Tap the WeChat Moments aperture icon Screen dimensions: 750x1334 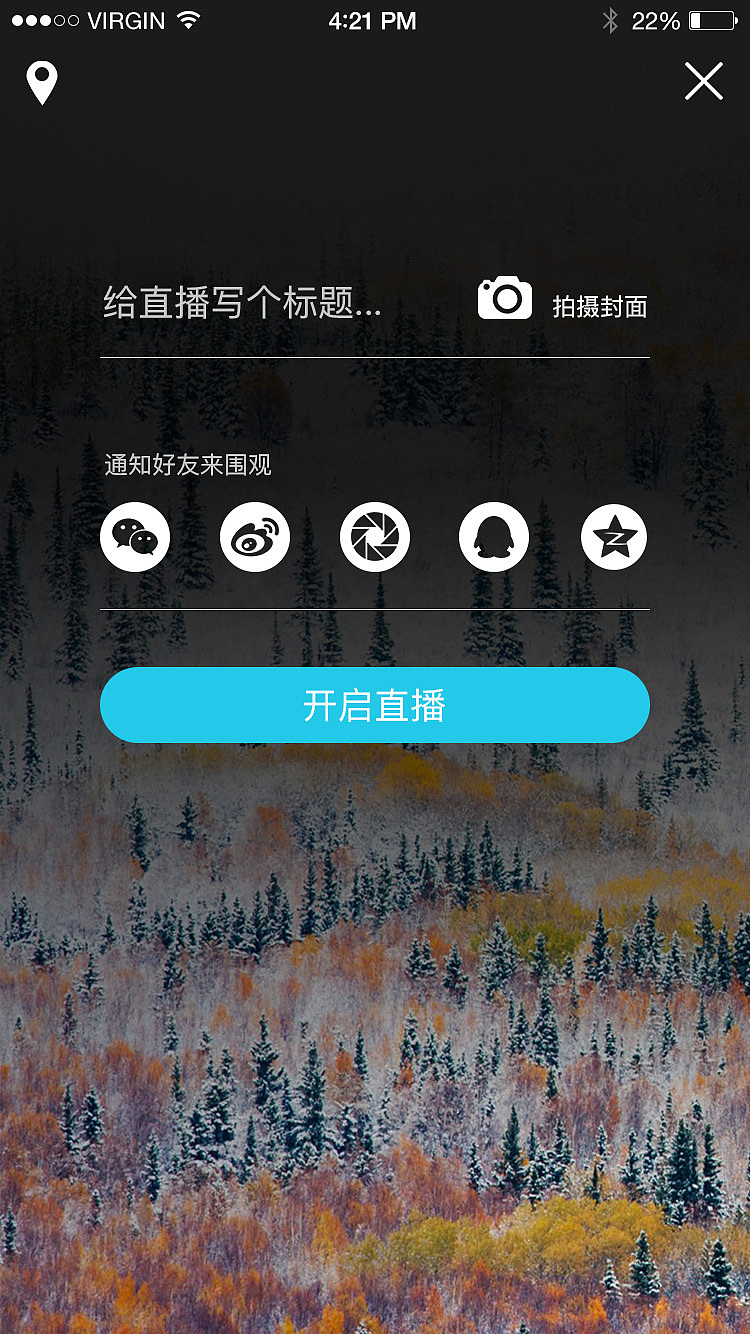click(x=374, y=536)
